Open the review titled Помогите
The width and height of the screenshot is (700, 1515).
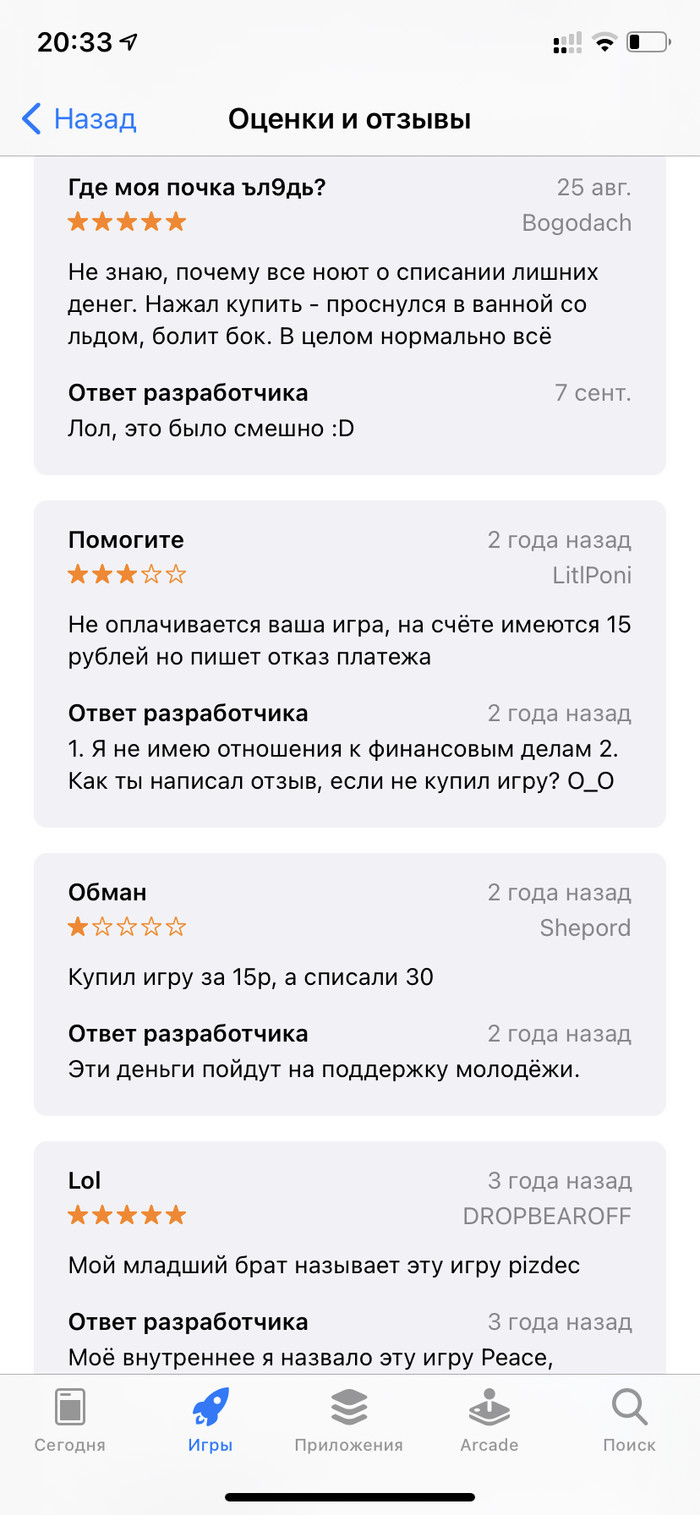tap(350, 642)
